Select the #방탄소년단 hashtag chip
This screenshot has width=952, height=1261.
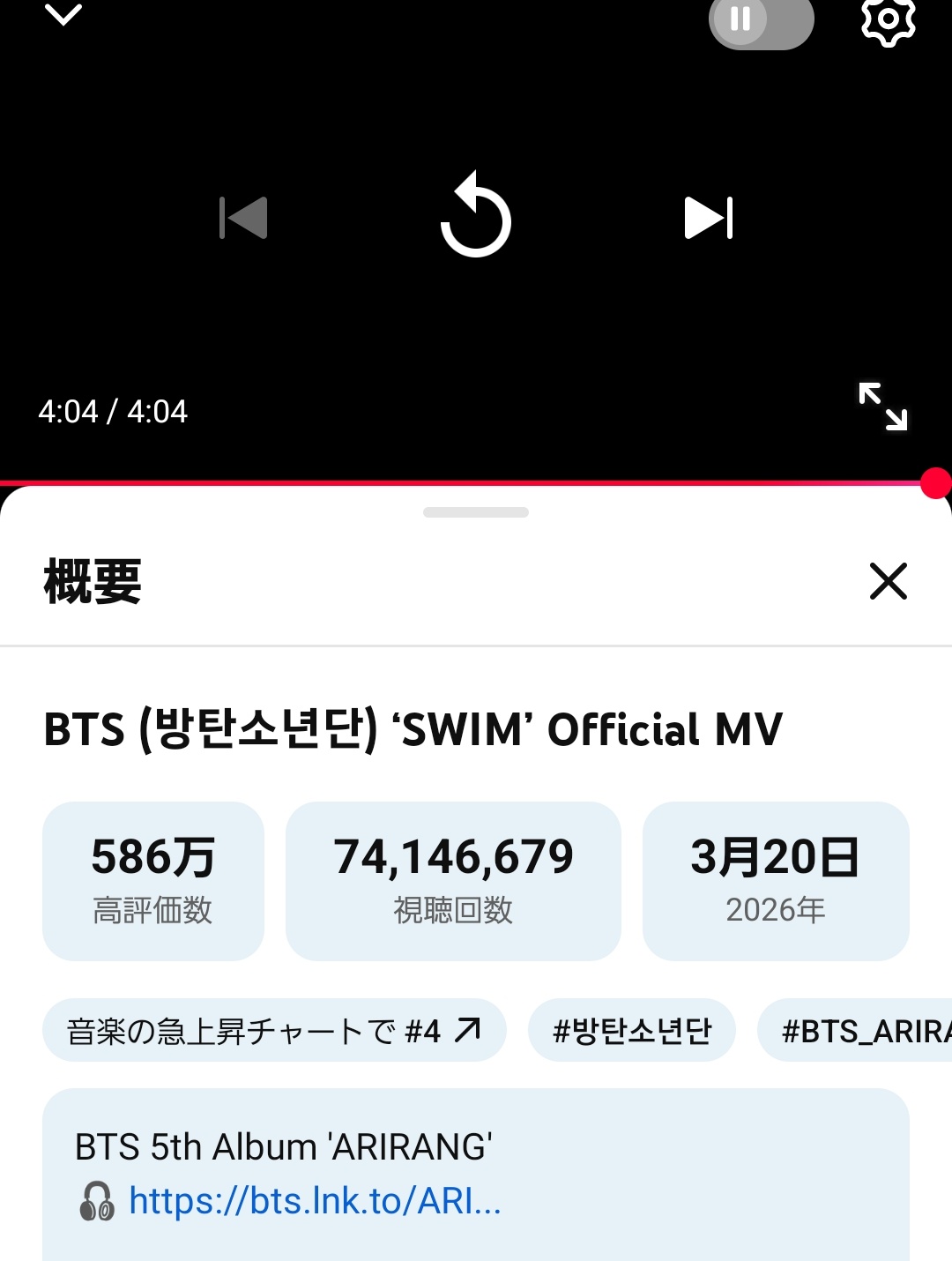tap(632, 1030)
